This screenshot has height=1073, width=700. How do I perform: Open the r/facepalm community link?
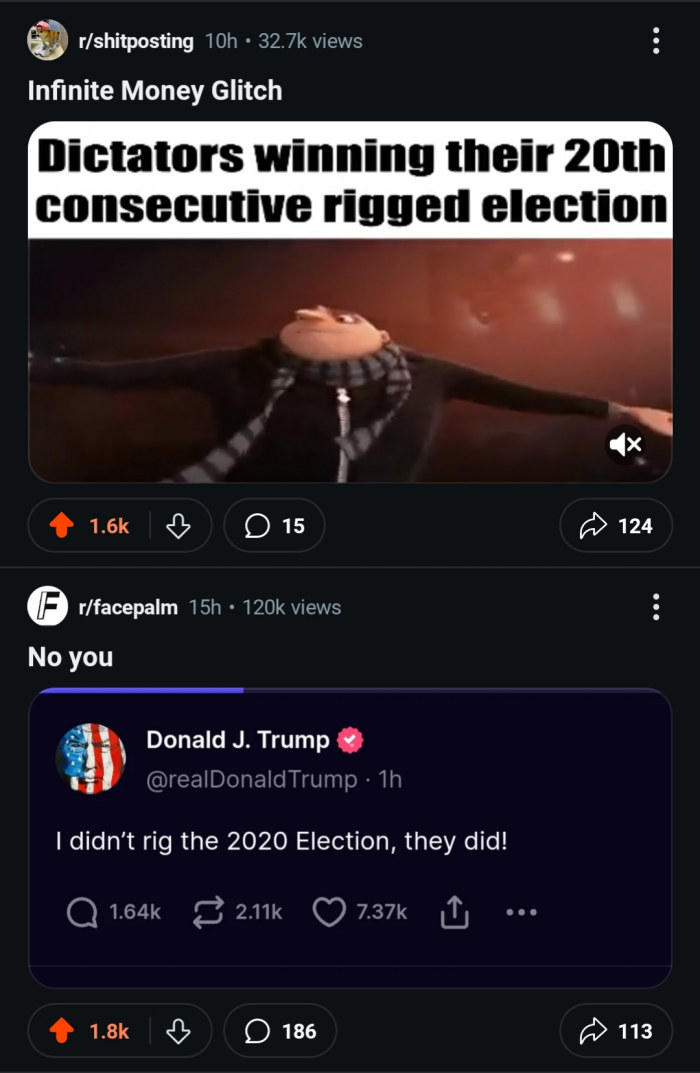coord(128,607)
